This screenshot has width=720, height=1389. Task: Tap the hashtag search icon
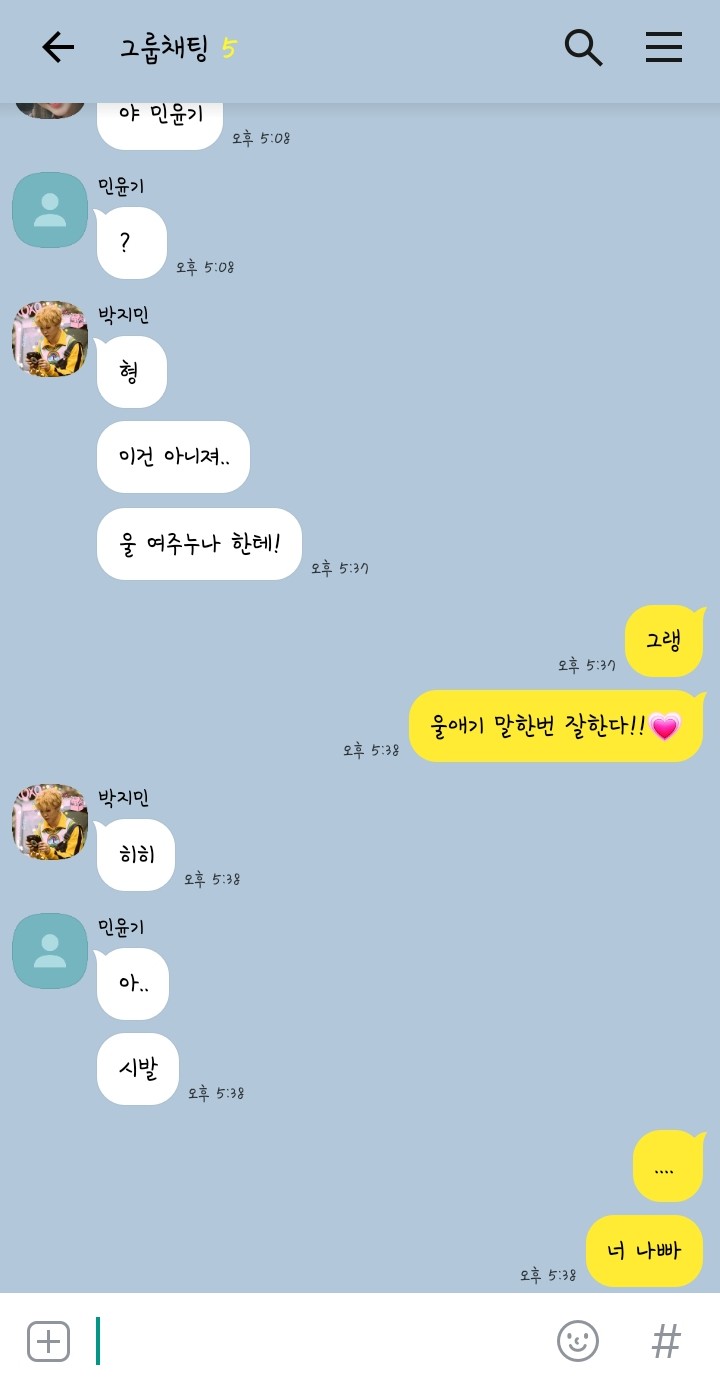666,1341
